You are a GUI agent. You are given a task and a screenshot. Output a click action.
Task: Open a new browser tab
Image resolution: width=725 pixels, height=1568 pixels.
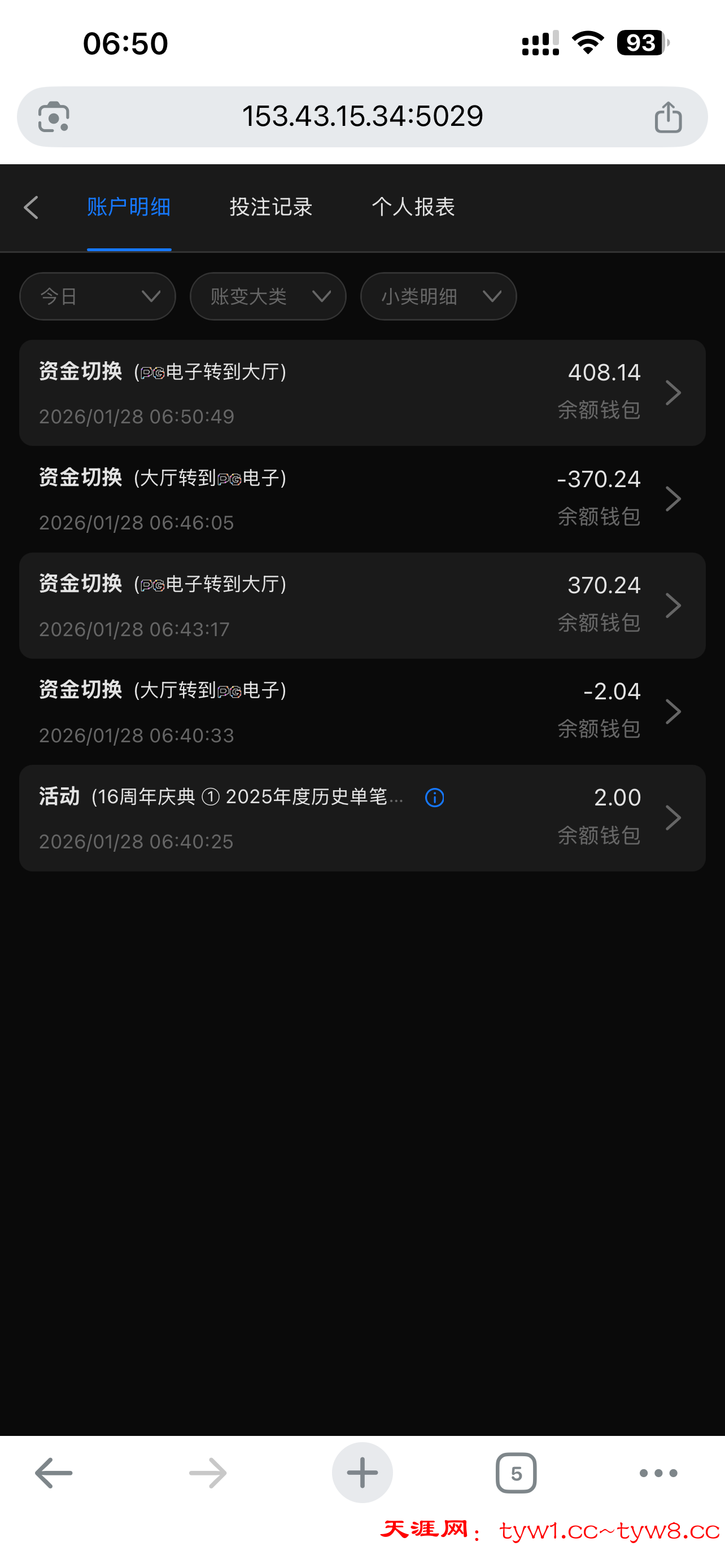coord(362,1473)
